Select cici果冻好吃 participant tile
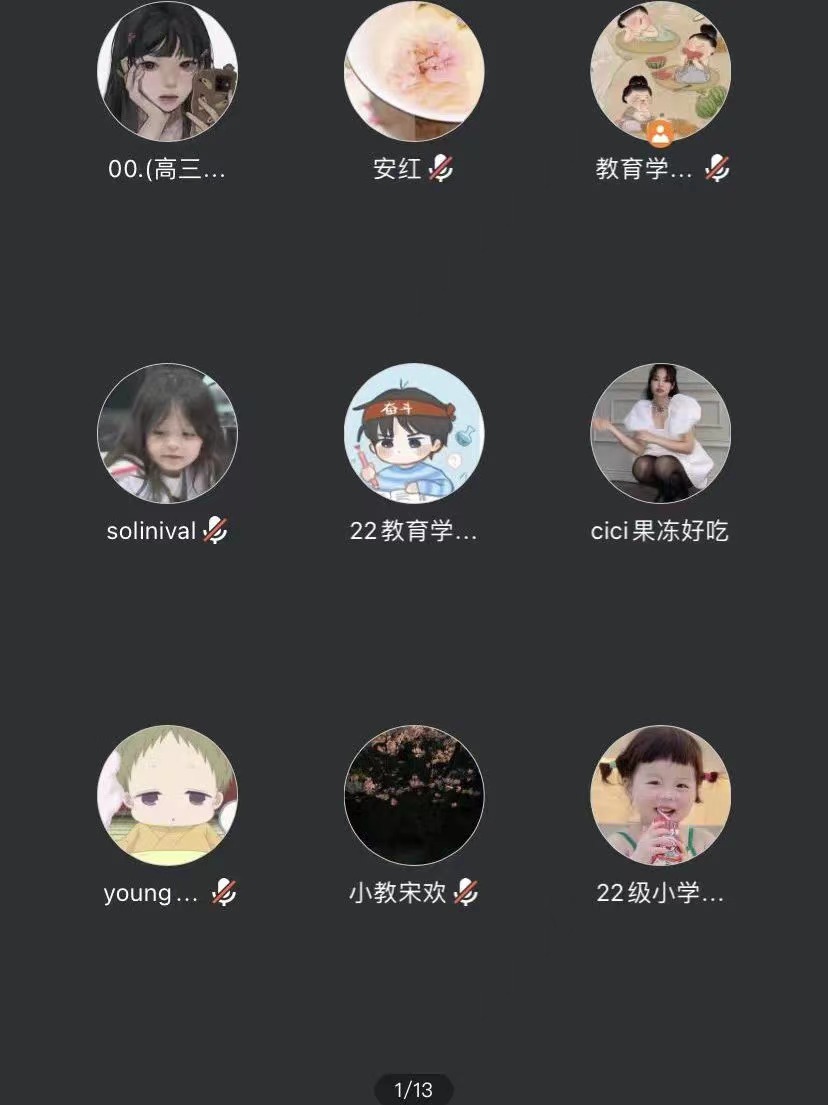The height and width of the screenshot is (1105, 828). click(x=660, y=433)
